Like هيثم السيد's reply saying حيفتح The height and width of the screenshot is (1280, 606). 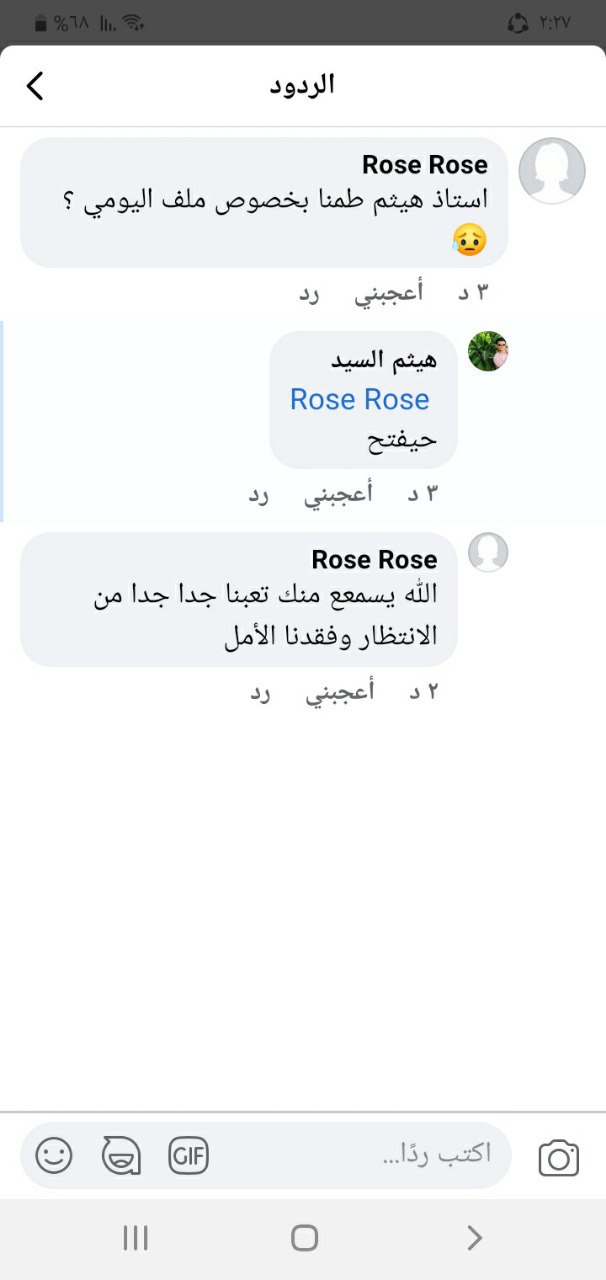[x=338, y=494]
